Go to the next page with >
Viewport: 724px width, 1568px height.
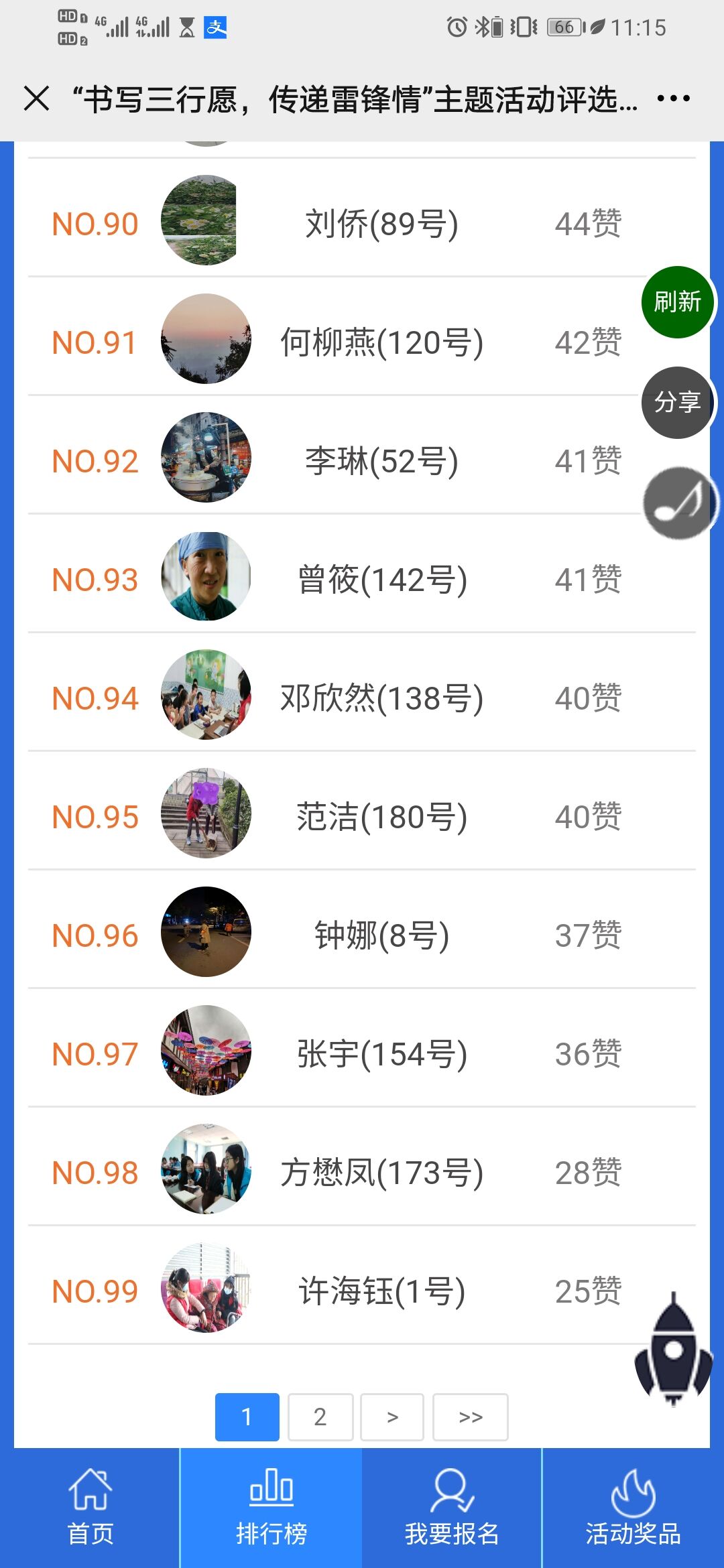tap(392, 1417)
